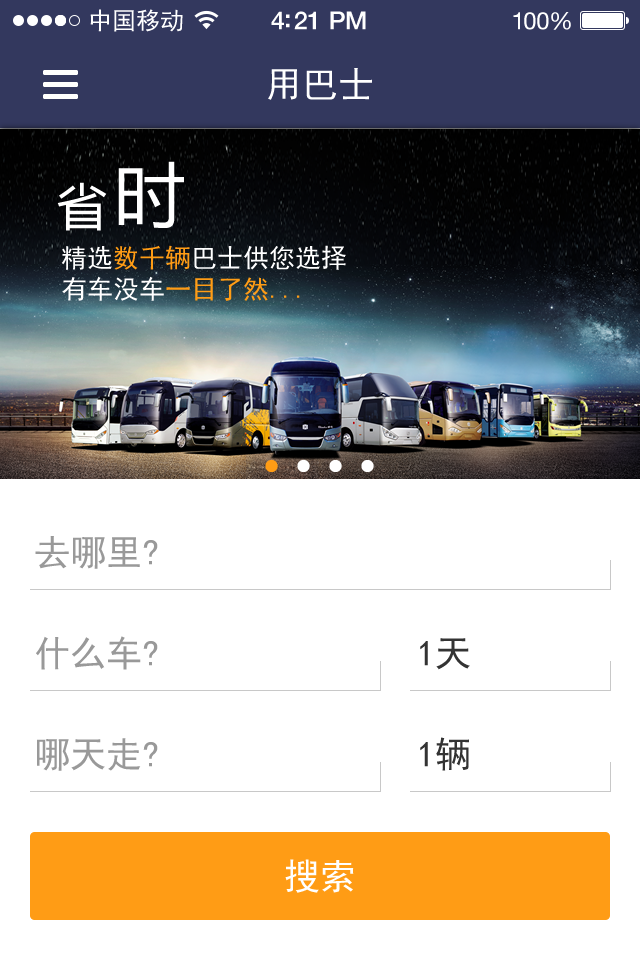Open the hamburger drawer menu
The width and height of the screenshot is (640, 960).
click(x=60, y=85)
